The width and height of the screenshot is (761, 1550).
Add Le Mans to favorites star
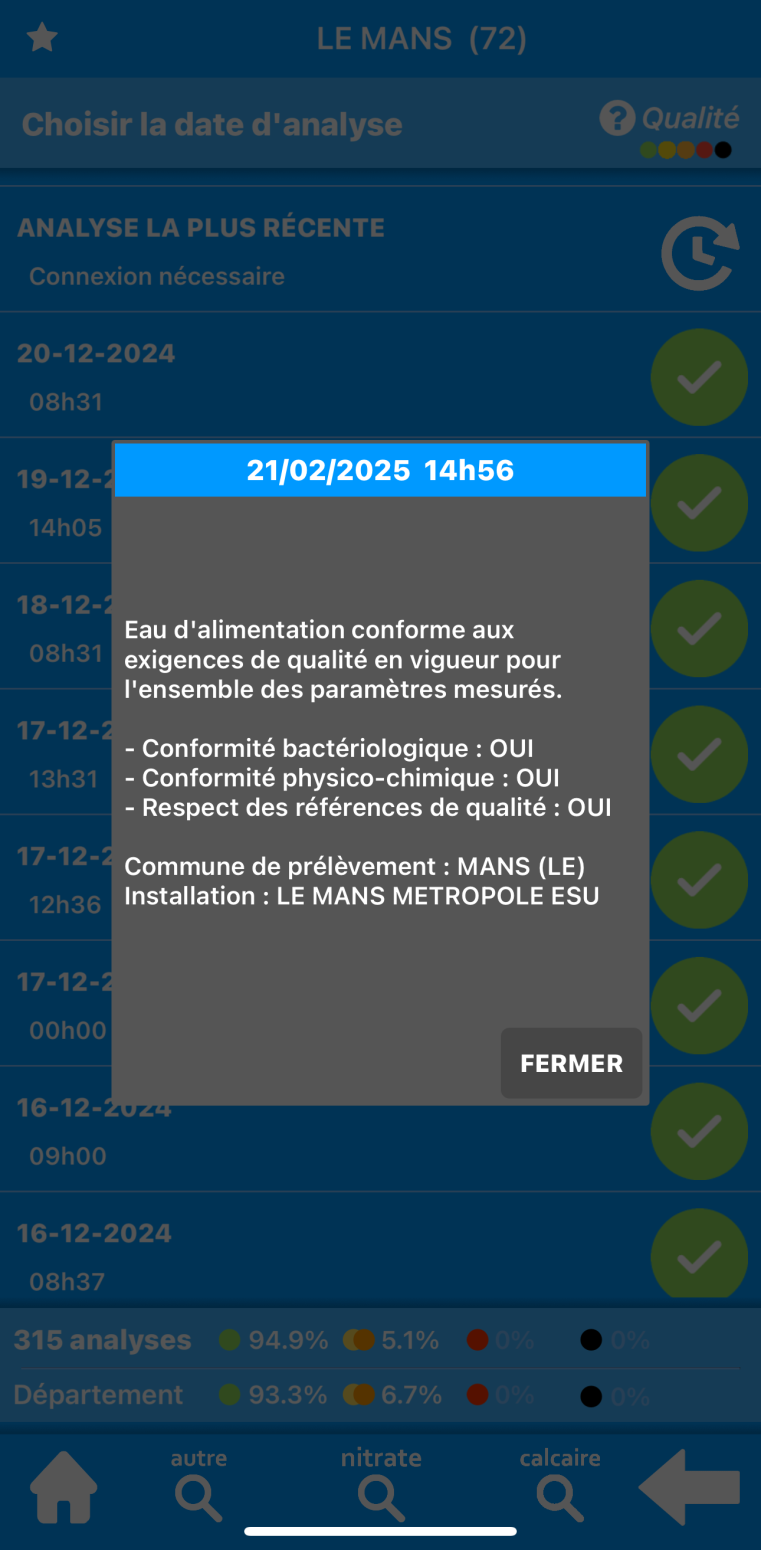(42, 39)
